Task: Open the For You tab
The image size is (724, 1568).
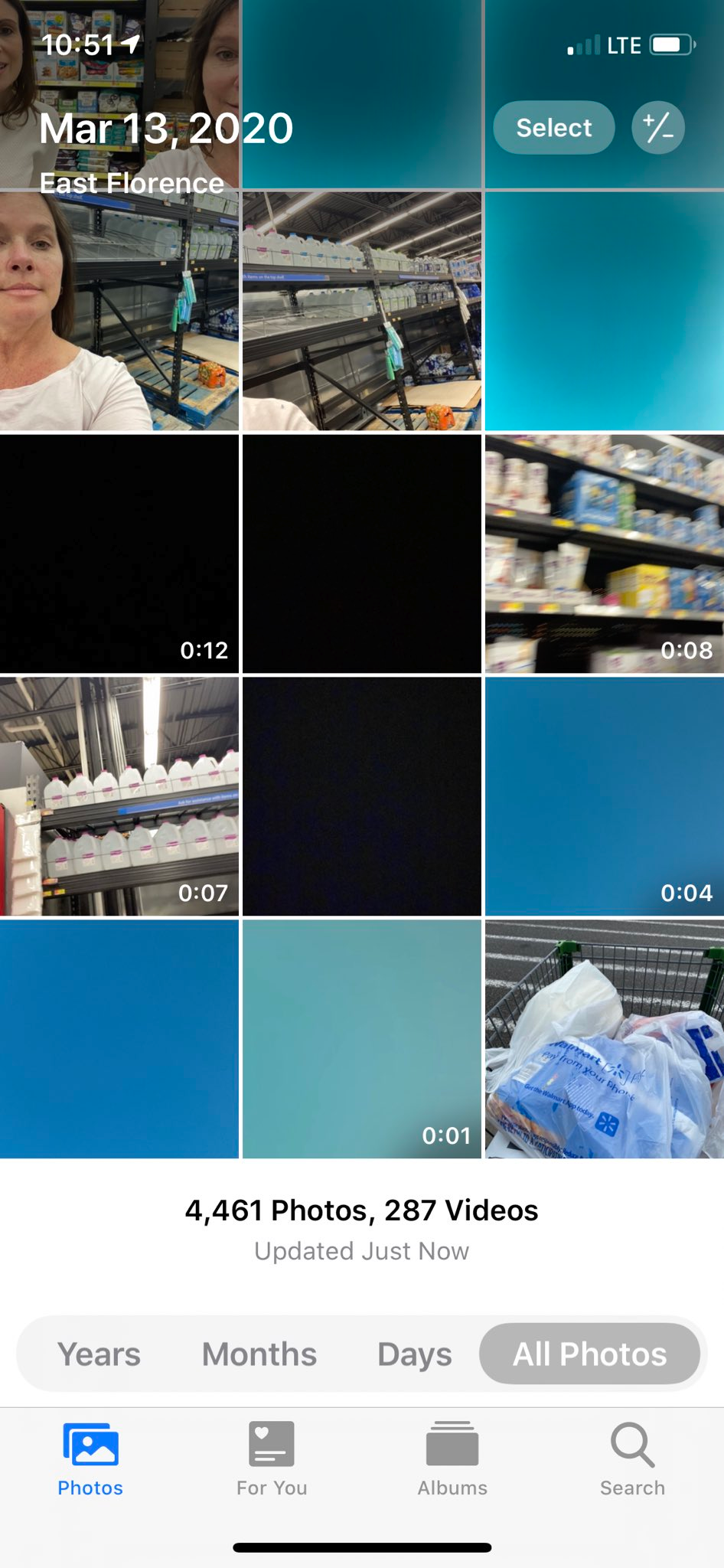Action: point(272,1459)
